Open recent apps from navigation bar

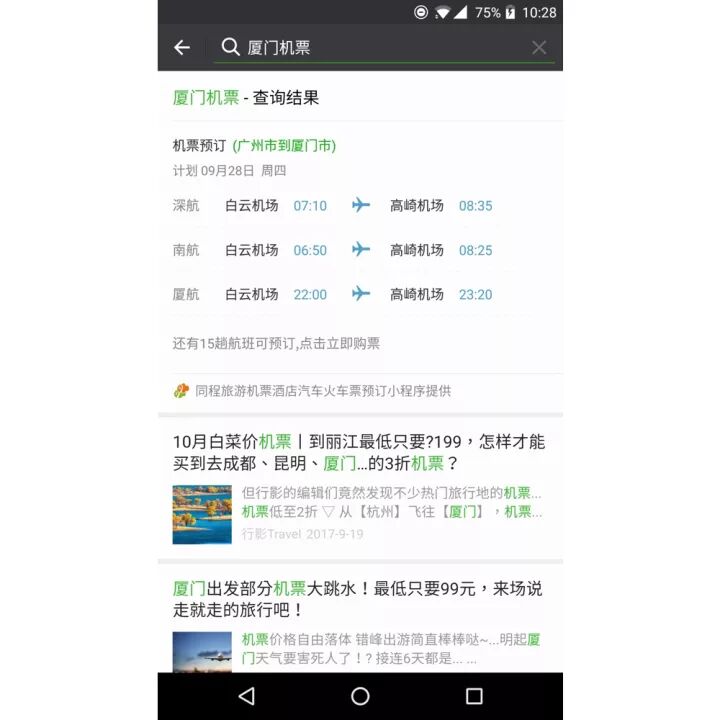tap(474, 696)
